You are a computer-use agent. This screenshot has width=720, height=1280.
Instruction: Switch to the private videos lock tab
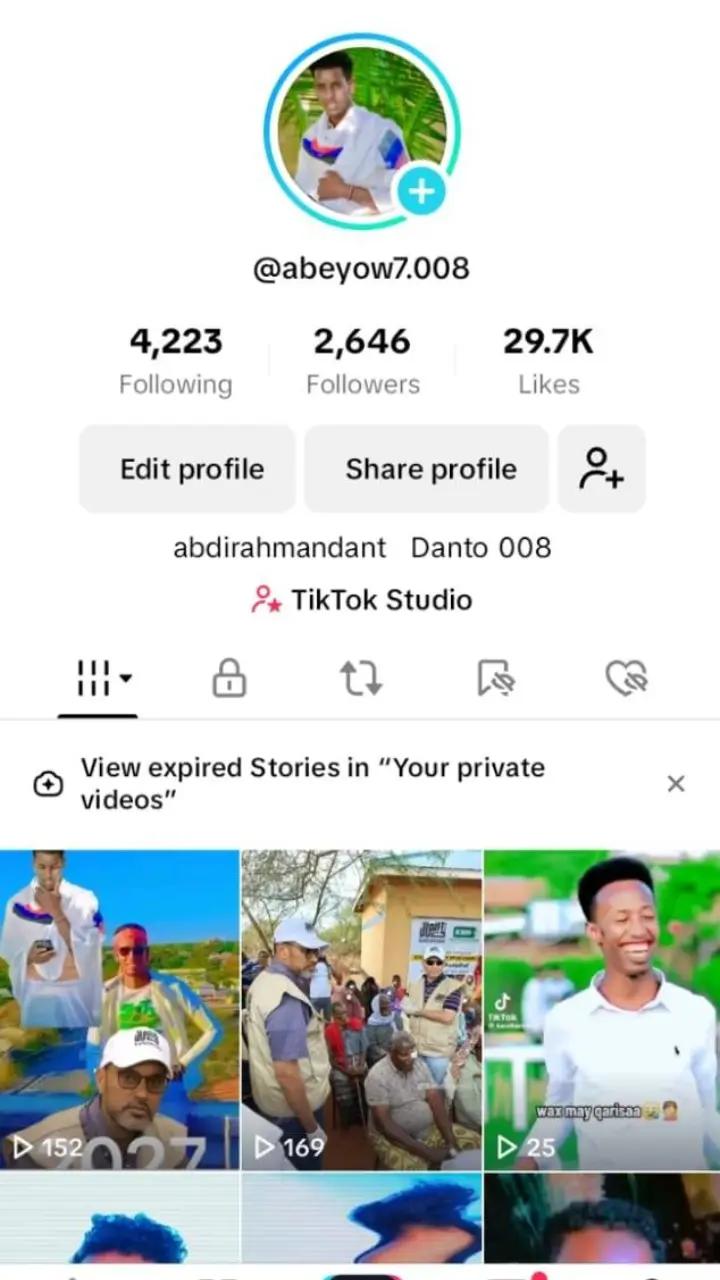point(229,678)
